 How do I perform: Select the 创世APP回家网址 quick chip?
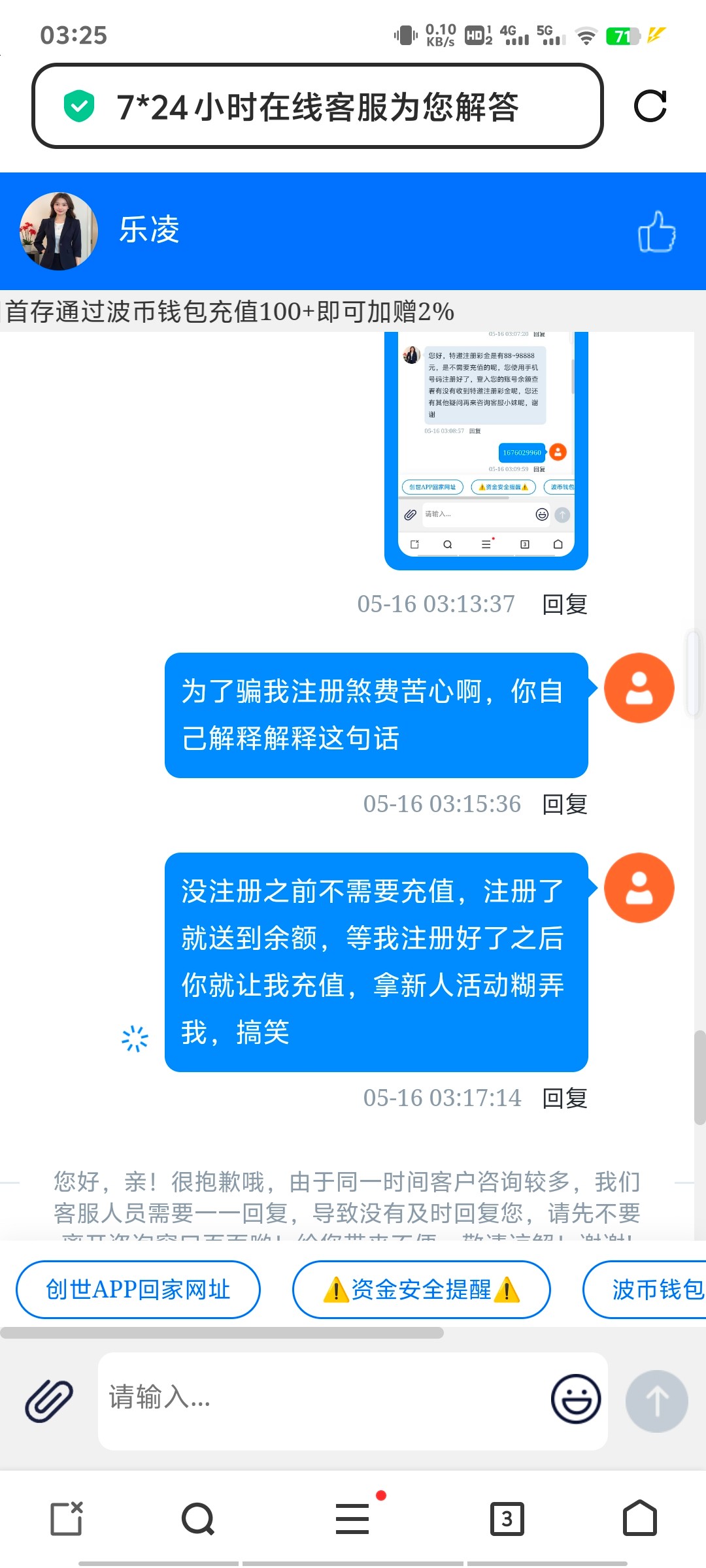click(138, 1290)
